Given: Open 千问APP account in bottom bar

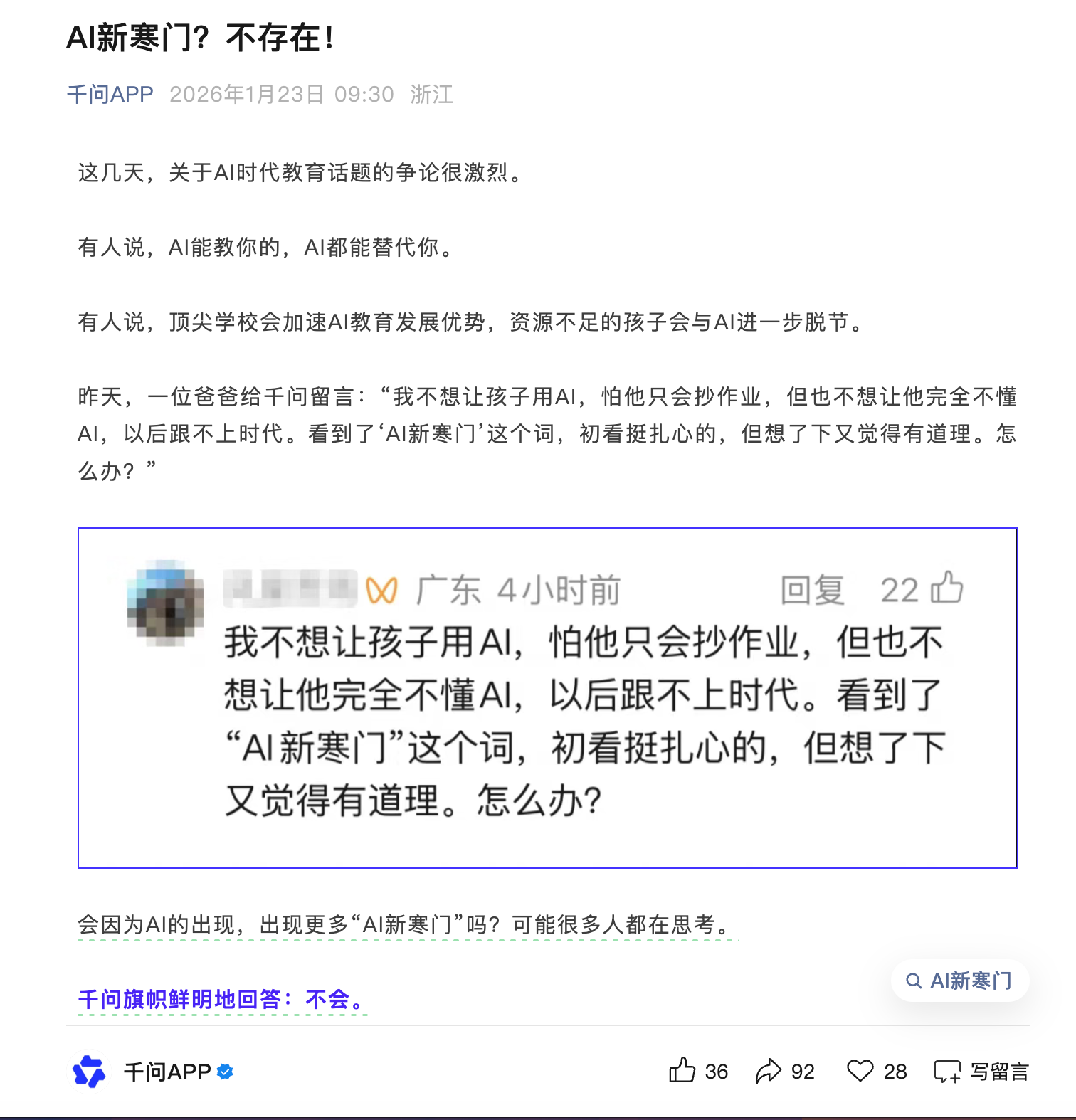Looking at the screenshot, I should (x=167, y=1072).
